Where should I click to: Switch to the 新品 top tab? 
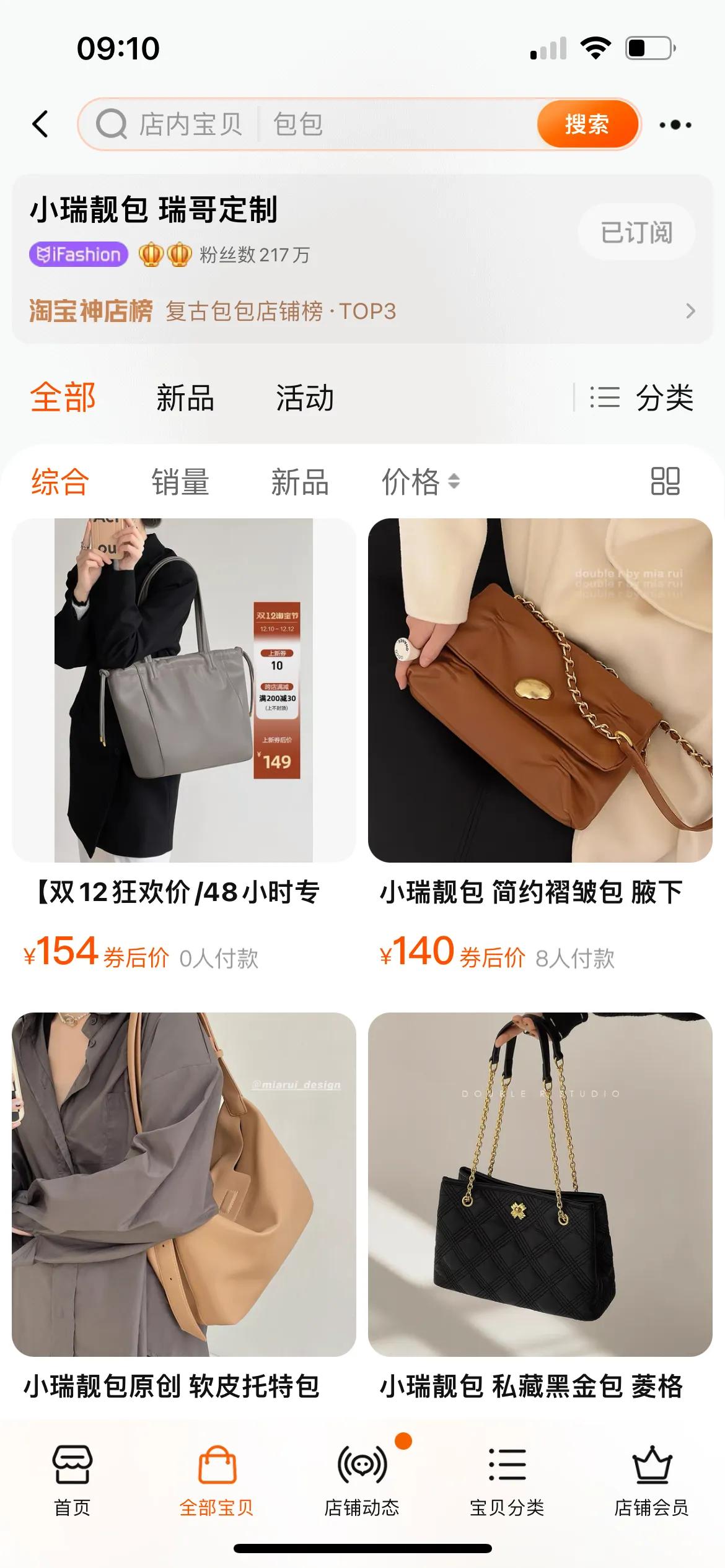coord(185,398)
